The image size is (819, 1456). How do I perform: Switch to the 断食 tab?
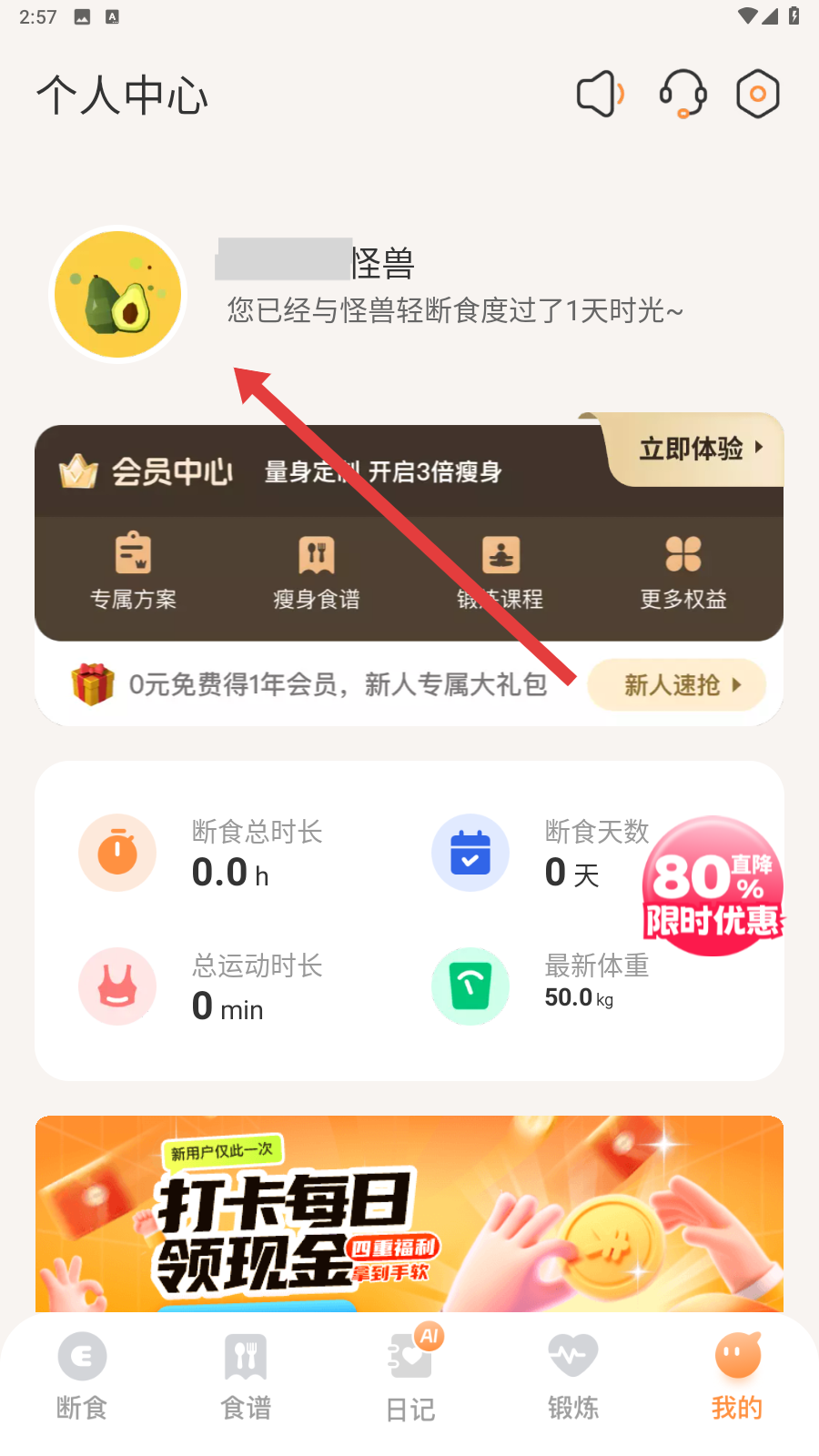[x=82, y=1376]
